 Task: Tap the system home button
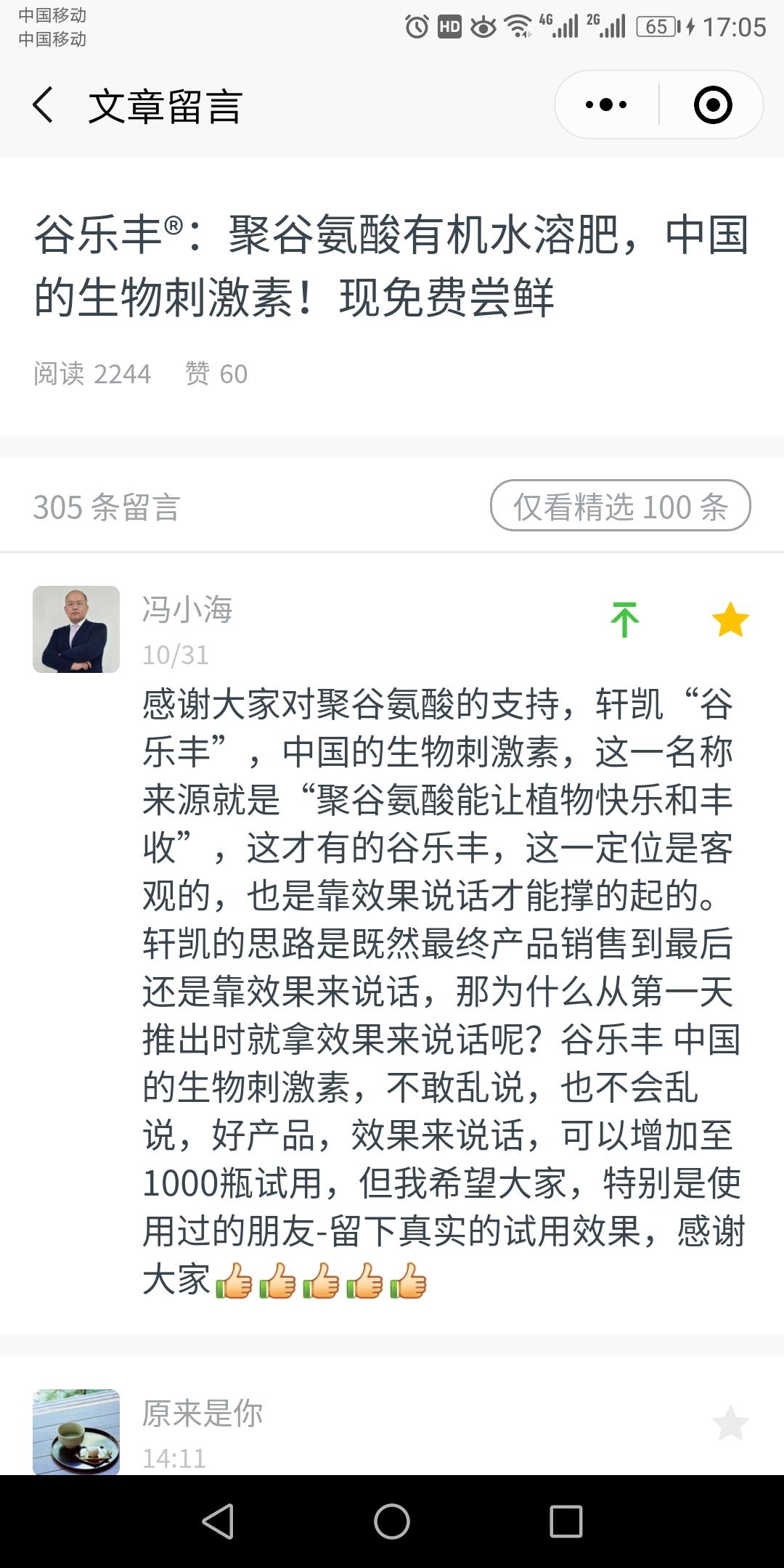[x=392, y=1521]
